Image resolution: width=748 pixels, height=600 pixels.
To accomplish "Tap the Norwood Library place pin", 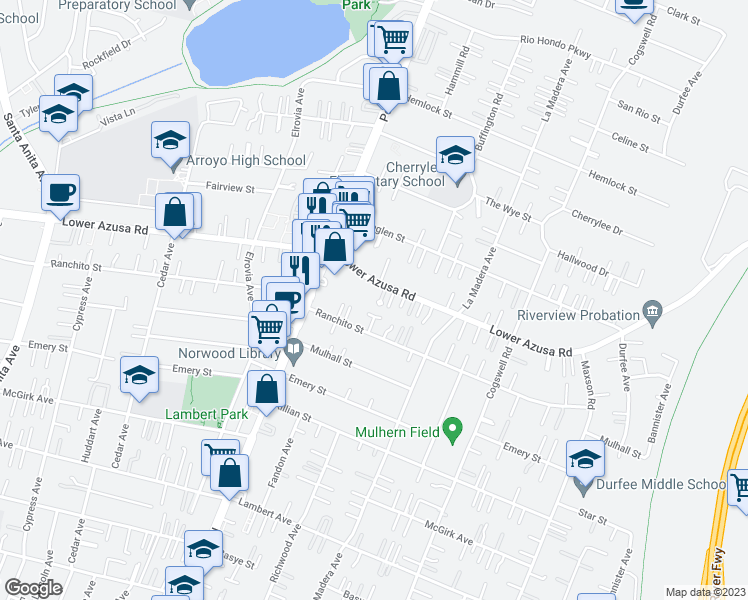I will click(294, 351).
